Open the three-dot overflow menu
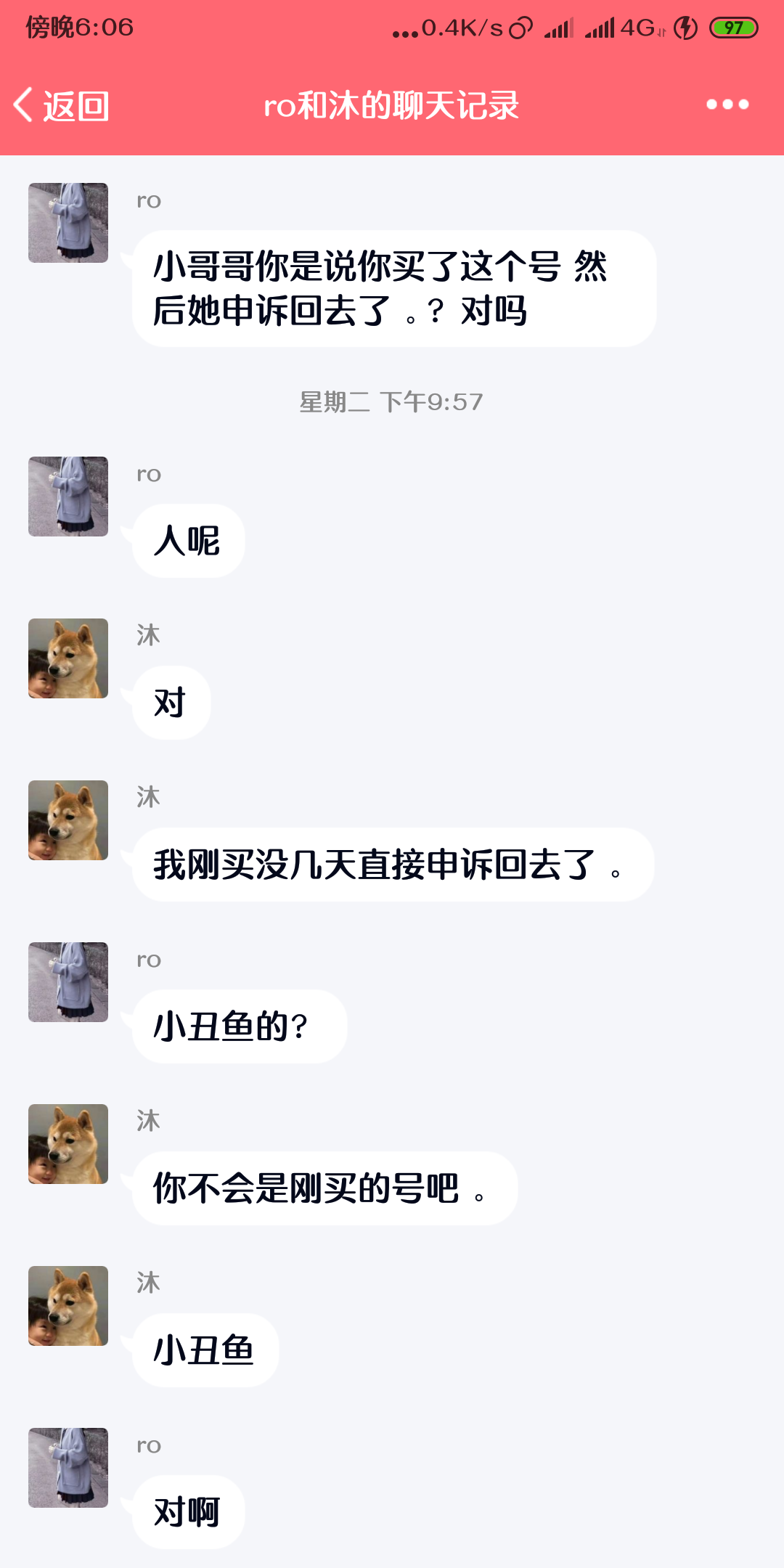 point(727,105)
